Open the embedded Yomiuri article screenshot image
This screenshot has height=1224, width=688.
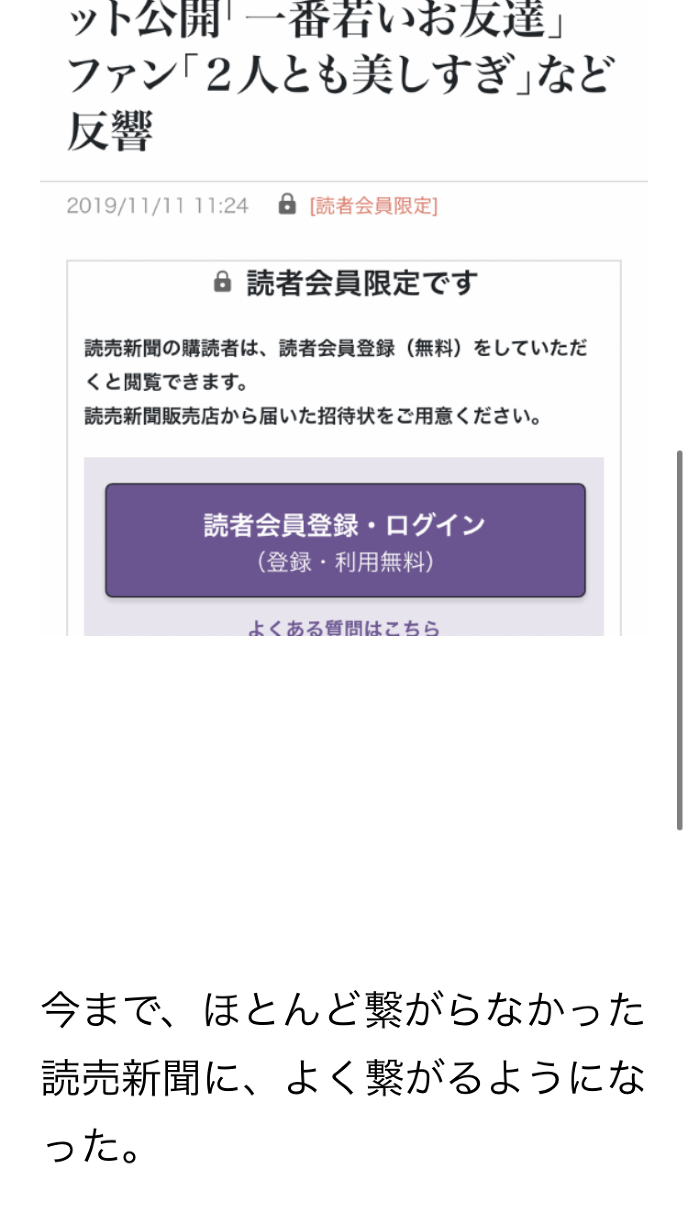click(343, 320)
